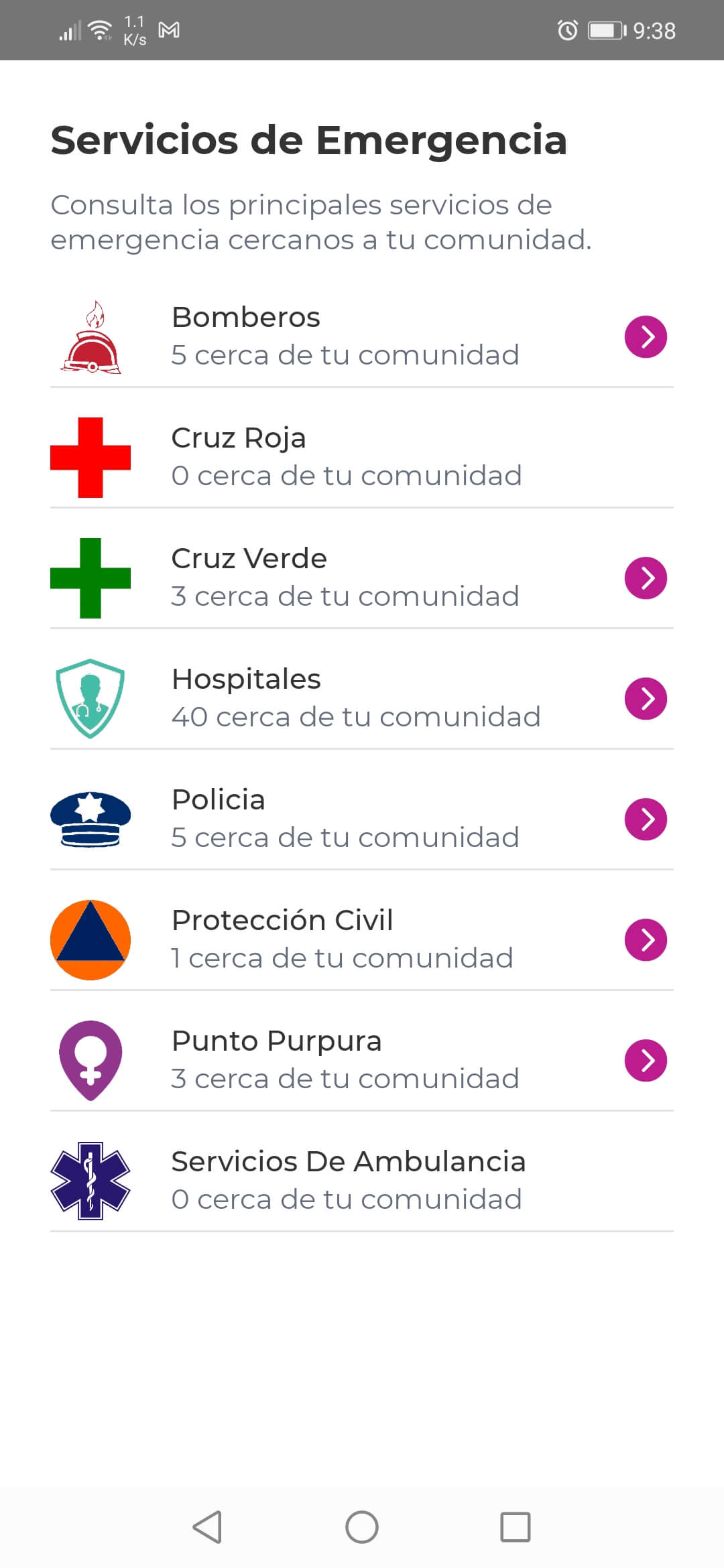The width and height of the screenshot is (724, 1568).
Task: Open Policia list with its arrow button
Action: tap(645, 818)
